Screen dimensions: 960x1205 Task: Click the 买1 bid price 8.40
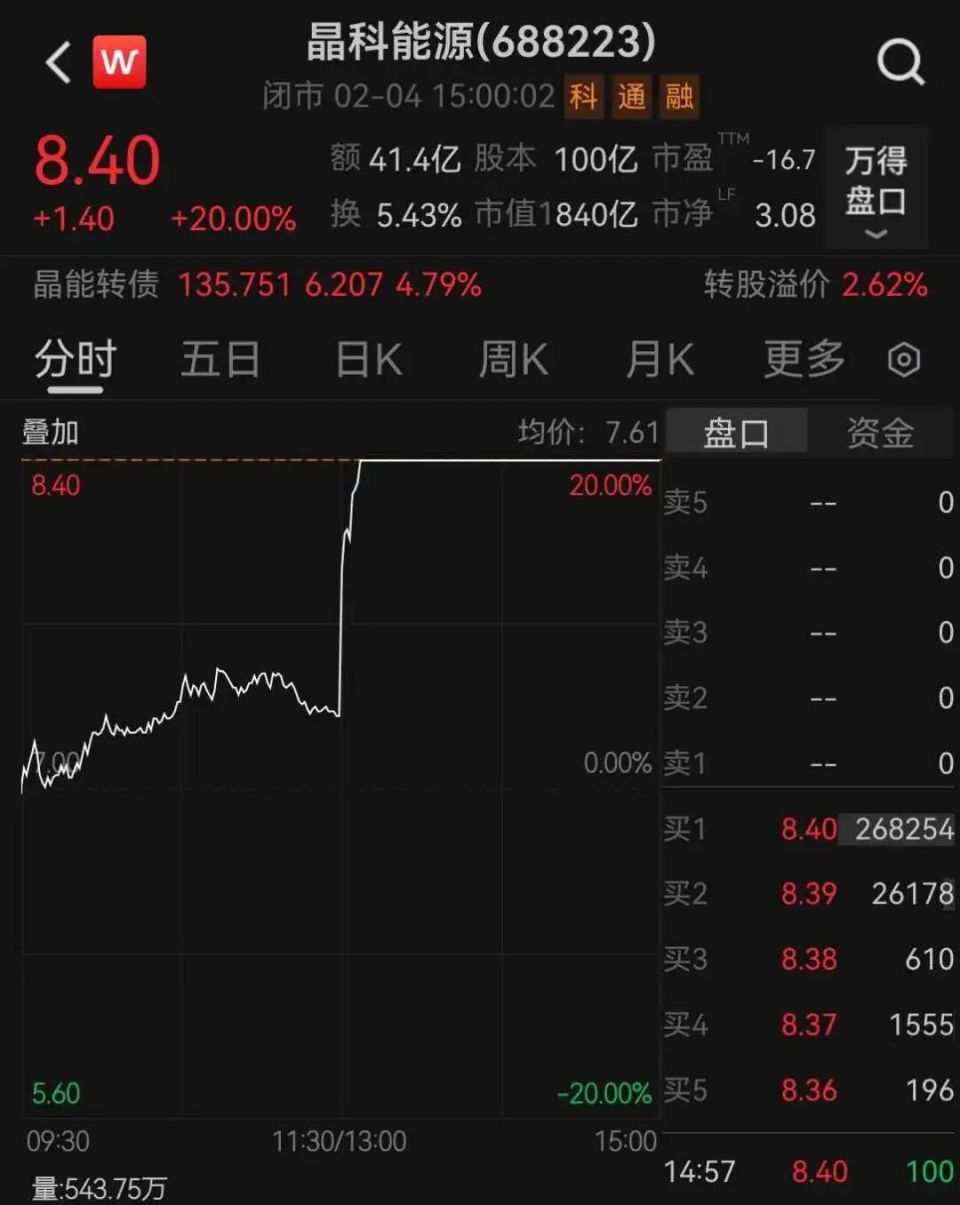[810, 830]
